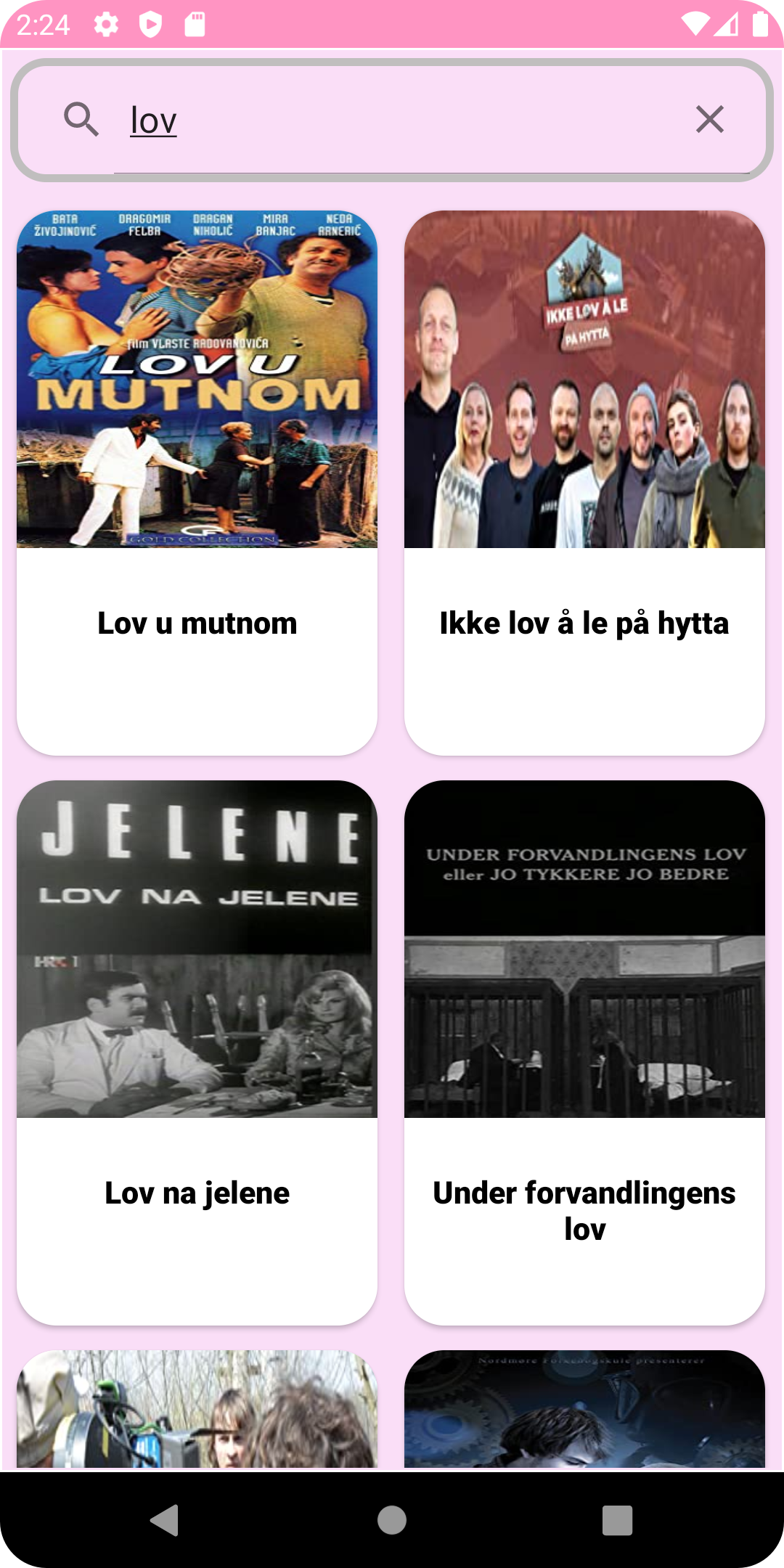Tap the magnifying glass search icon
Image resolution: width=784 pixels, height=1568 pixels.
click(81, 119)
